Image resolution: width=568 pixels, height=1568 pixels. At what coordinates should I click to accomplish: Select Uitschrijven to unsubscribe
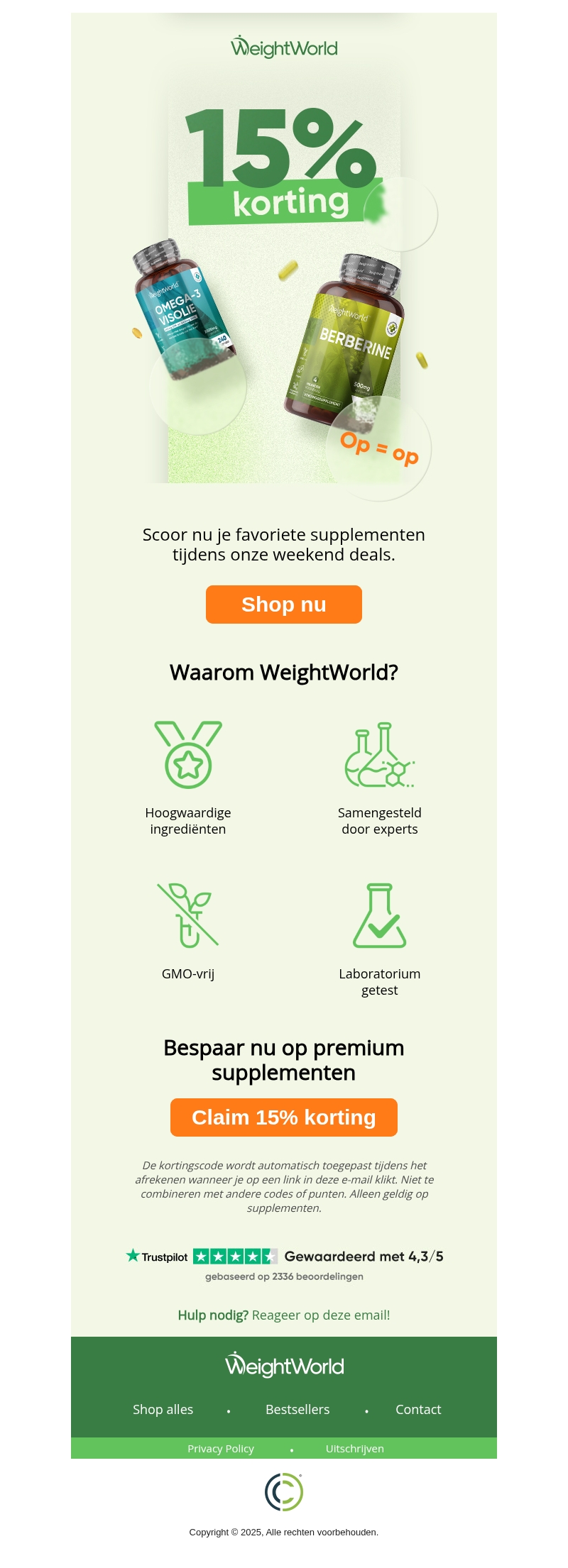click(x=354, y=1448)
